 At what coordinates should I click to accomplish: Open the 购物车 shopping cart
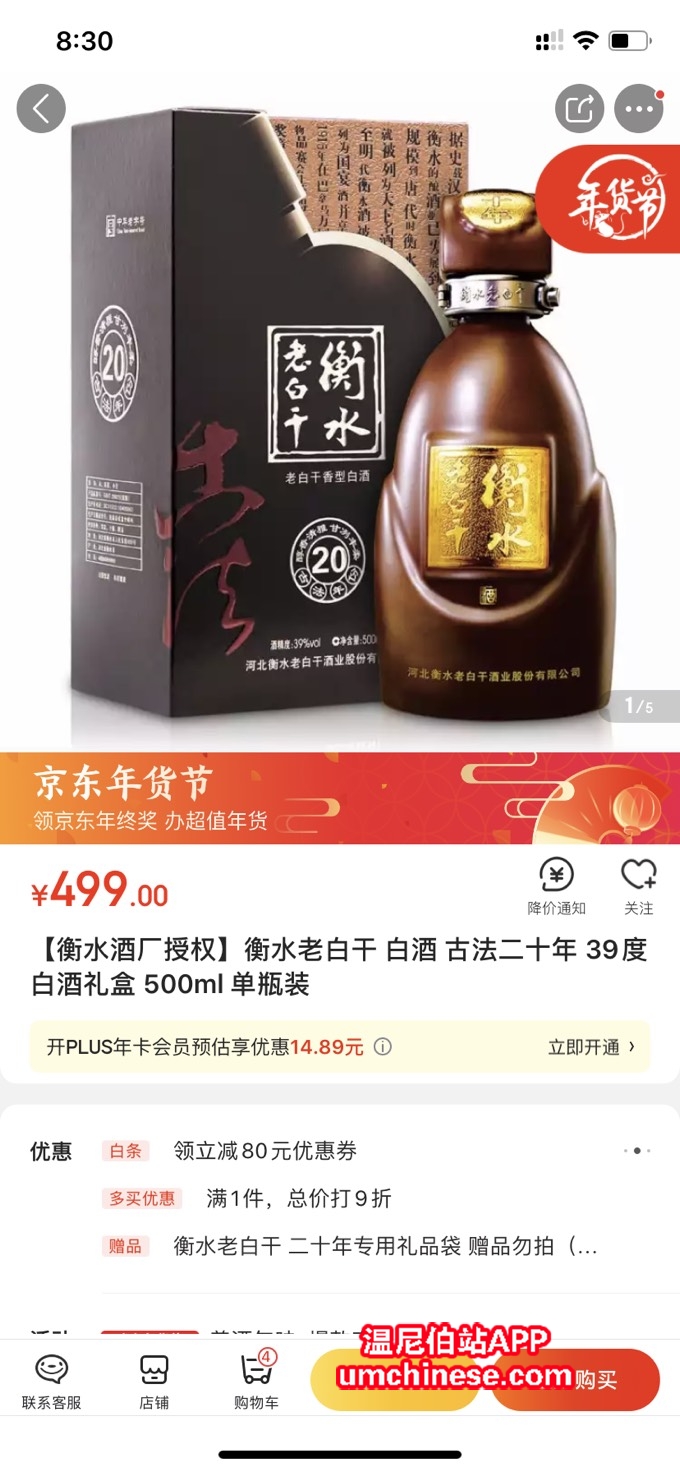coord(256,1382)
